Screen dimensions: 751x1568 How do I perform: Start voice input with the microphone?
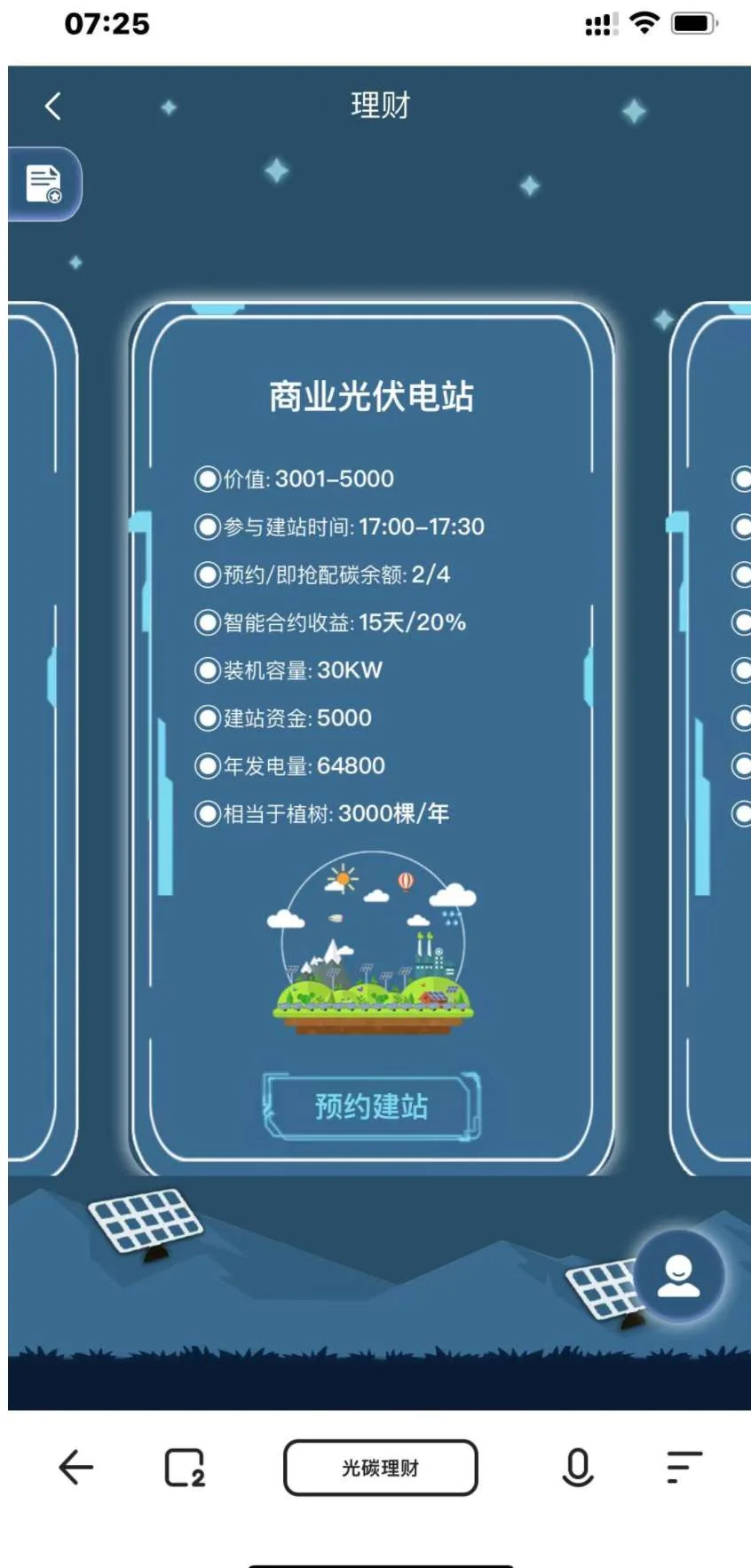point(577,1467)
